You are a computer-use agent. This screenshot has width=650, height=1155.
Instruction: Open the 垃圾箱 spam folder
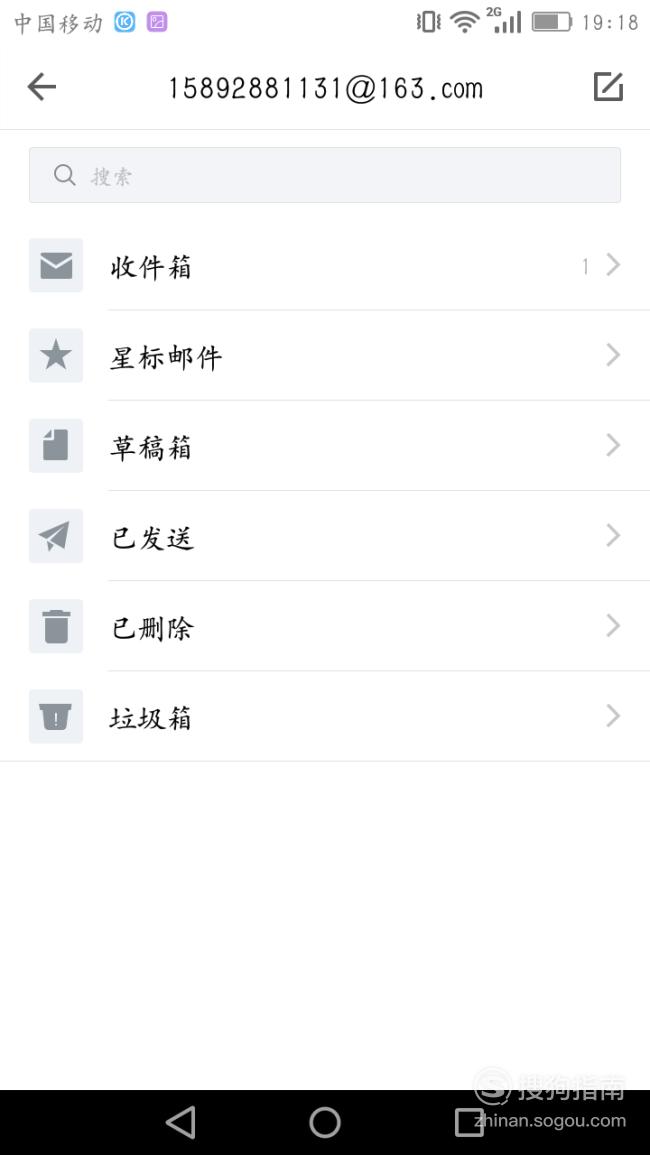325,716
